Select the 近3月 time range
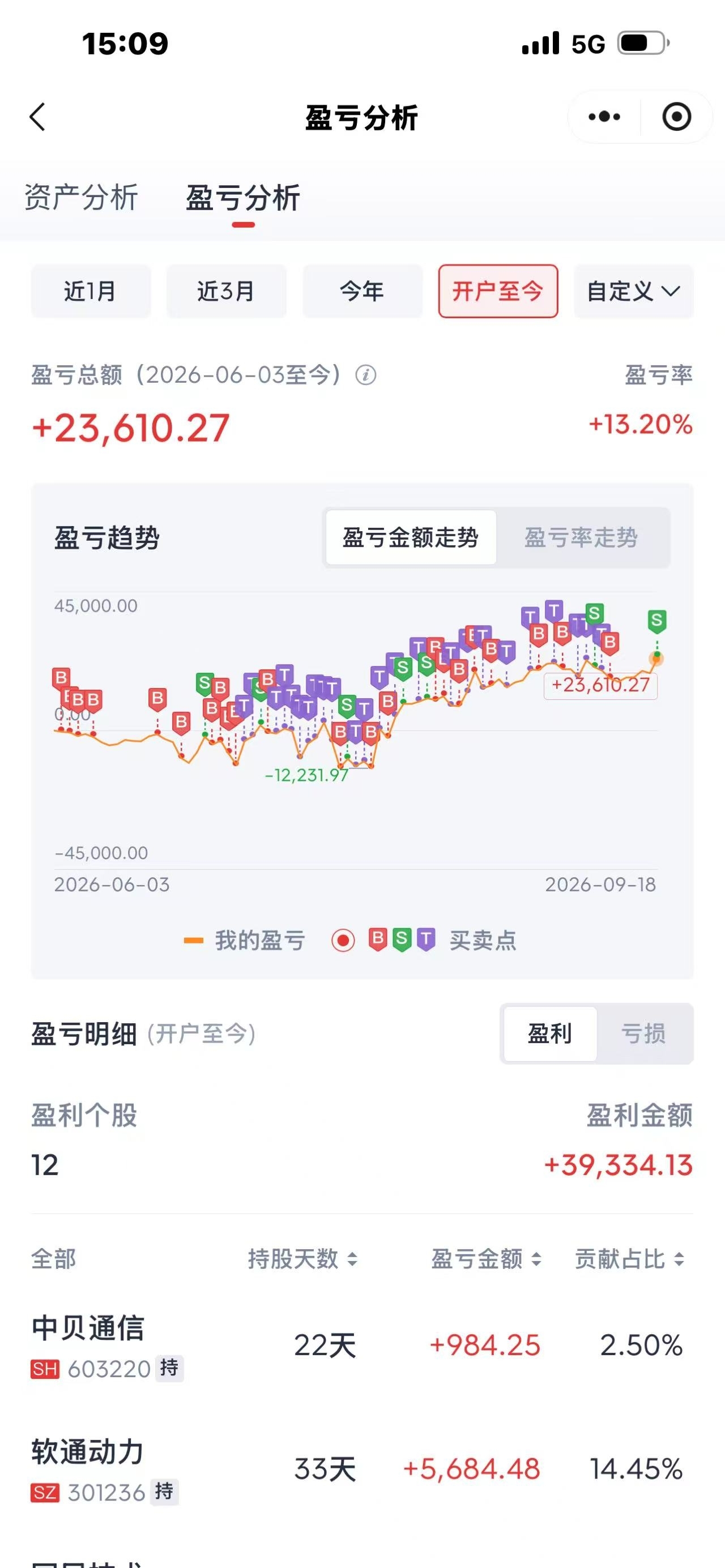The width and height of the screenshot is (725, 1568). point(227,291)
